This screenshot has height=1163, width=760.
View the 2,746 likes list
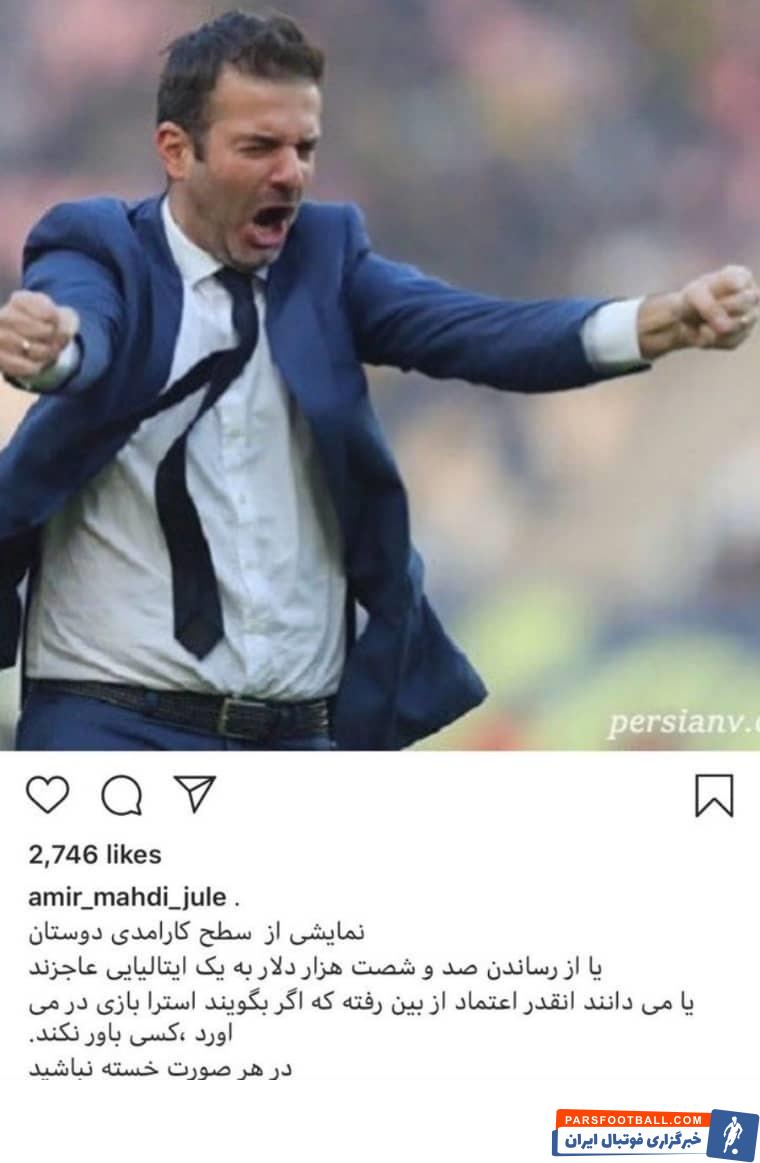tap(94, 854)
